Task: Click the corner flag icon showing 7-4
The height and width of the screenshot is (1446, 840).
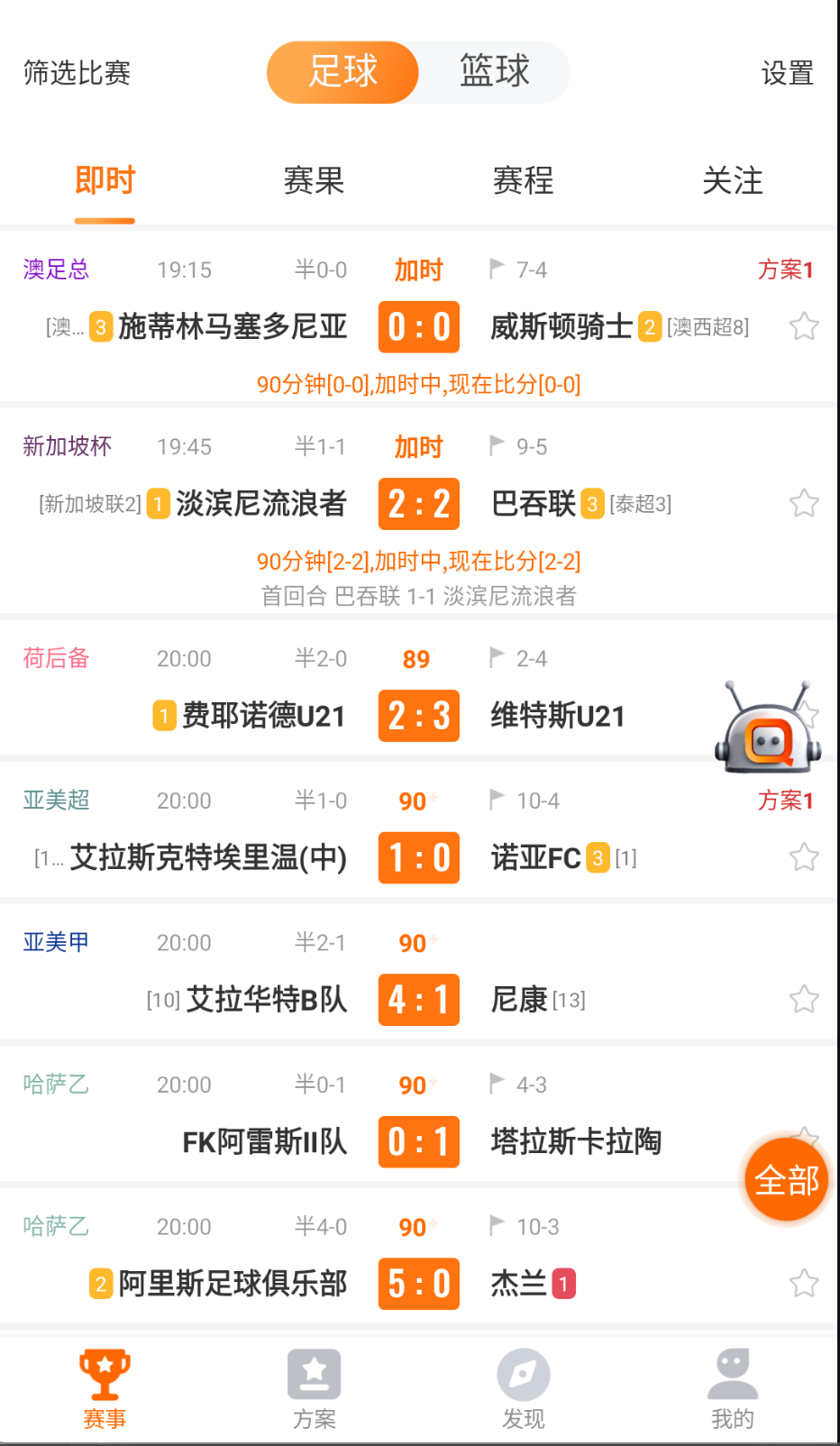Action: (498, 268)
